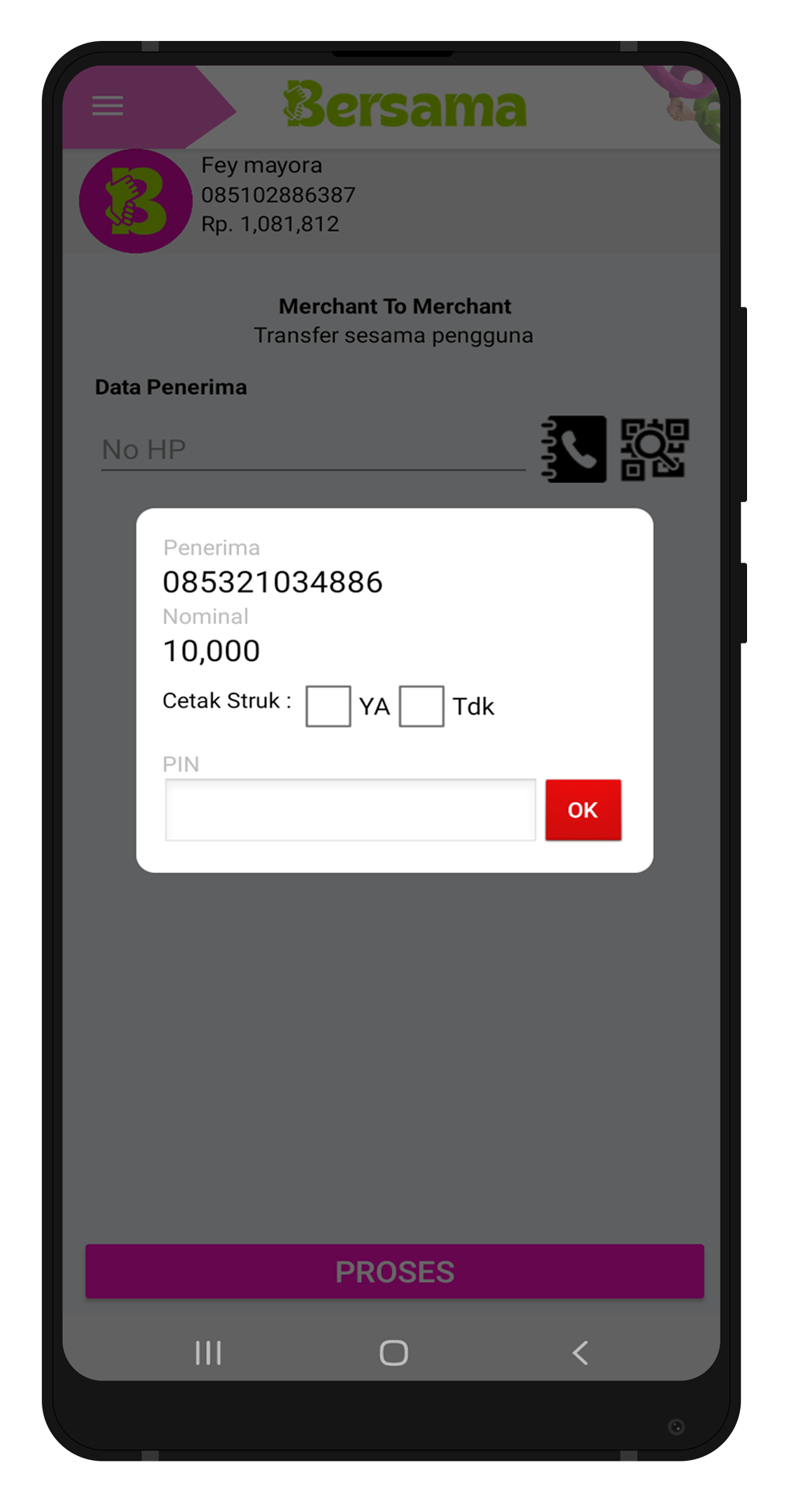Image resolution: width=788 pixels, height=1512 pixels.
Task: Open the phone contacts picker icon
Action: click(x=574, y=449)
